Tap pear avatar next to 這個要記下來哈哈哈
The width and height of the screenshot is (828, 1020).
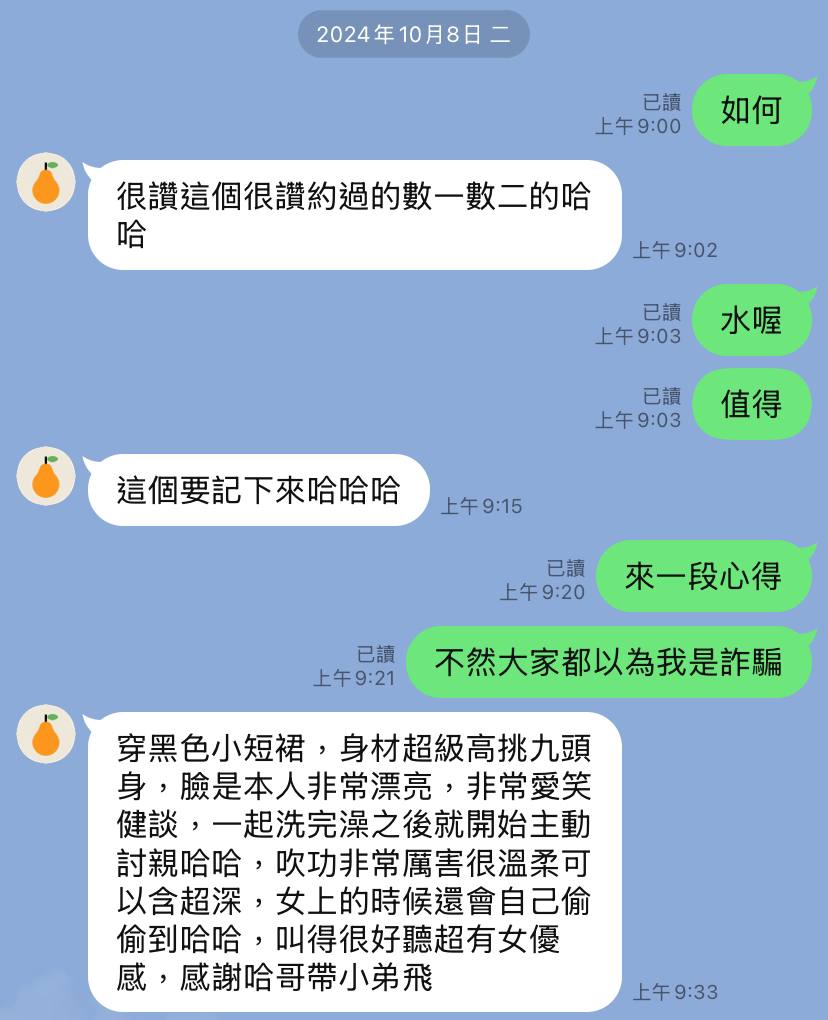coord(46,476)
